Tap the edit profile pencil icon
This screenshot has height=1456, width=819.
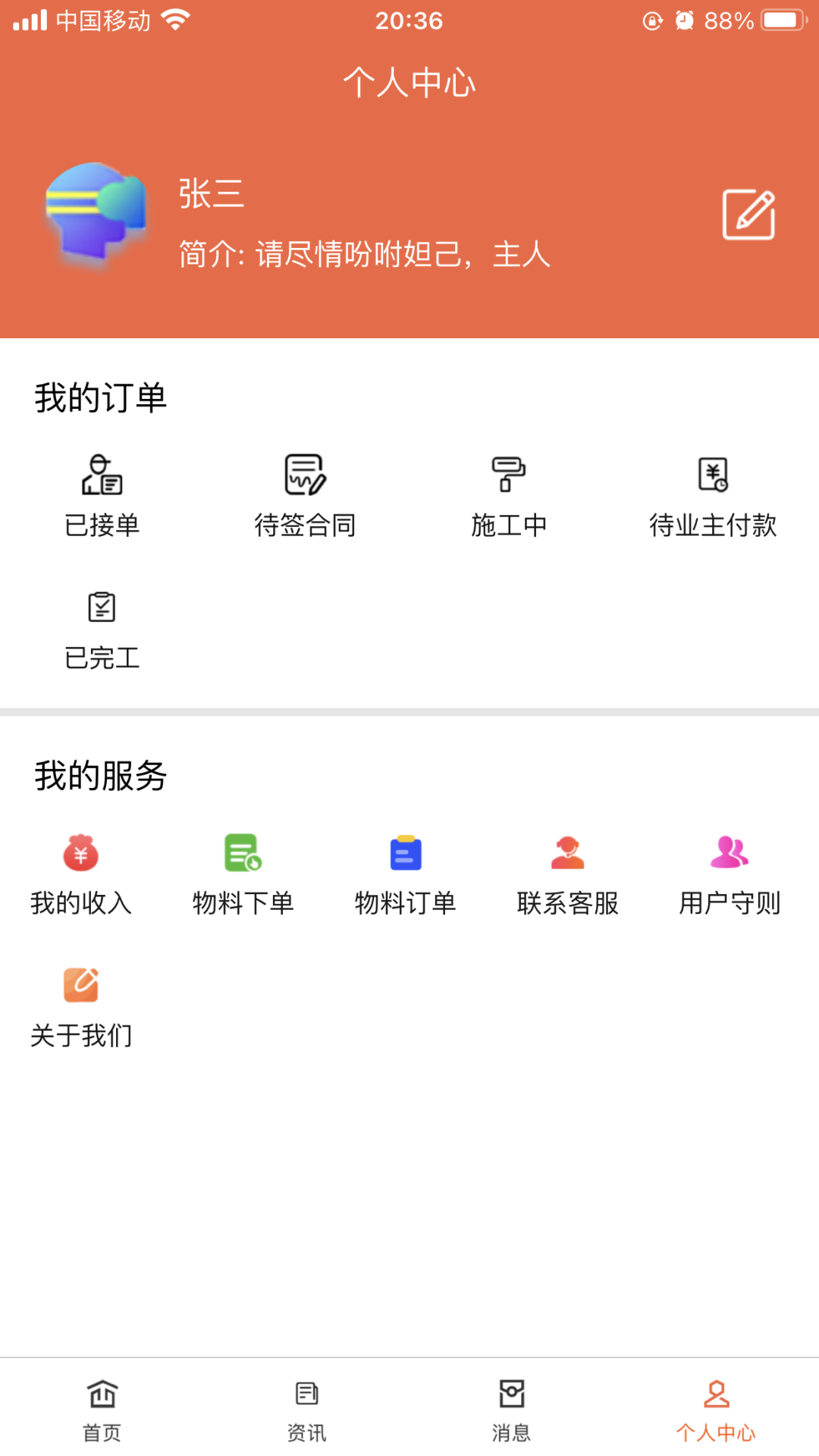[x=748, y=215]
